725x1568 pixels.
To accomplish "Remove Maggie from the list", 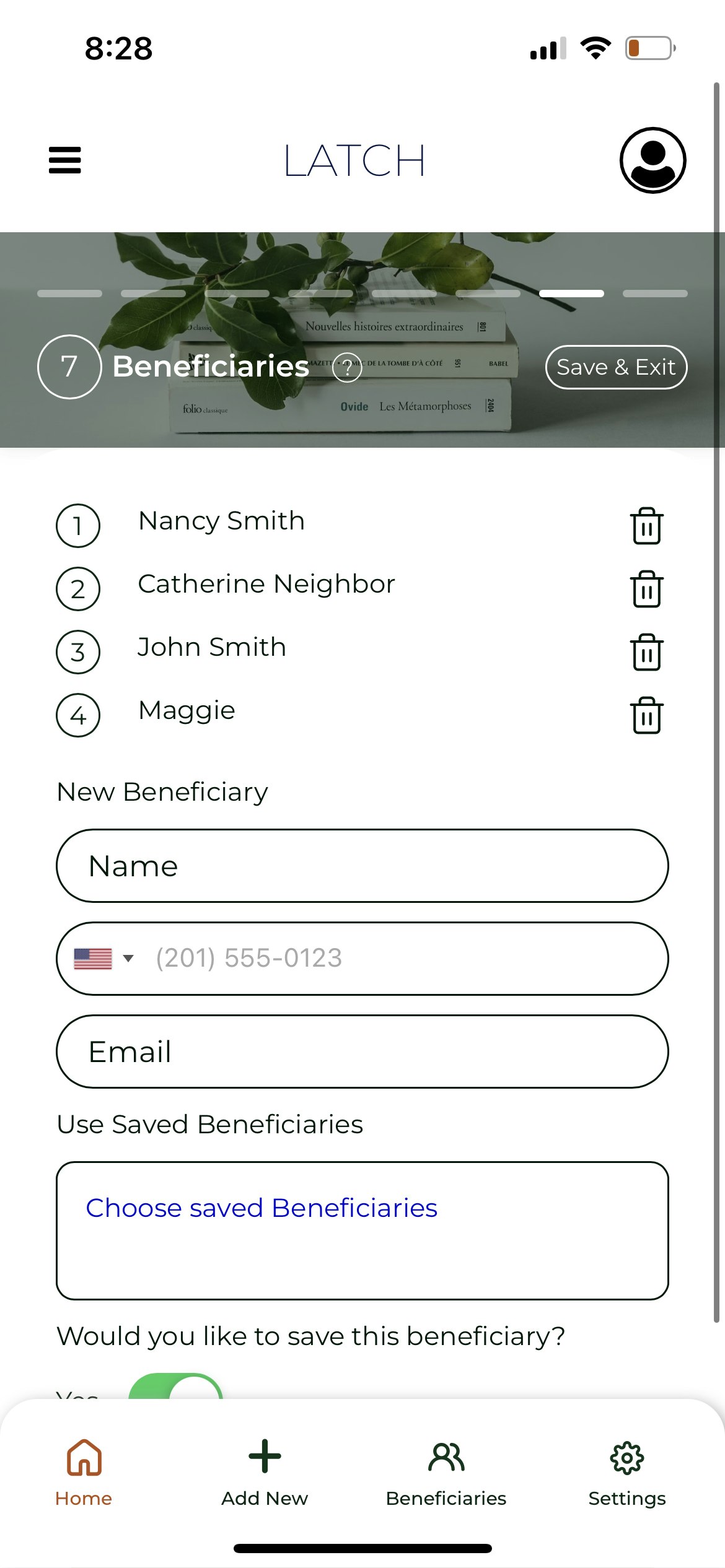I will point(647,715).
